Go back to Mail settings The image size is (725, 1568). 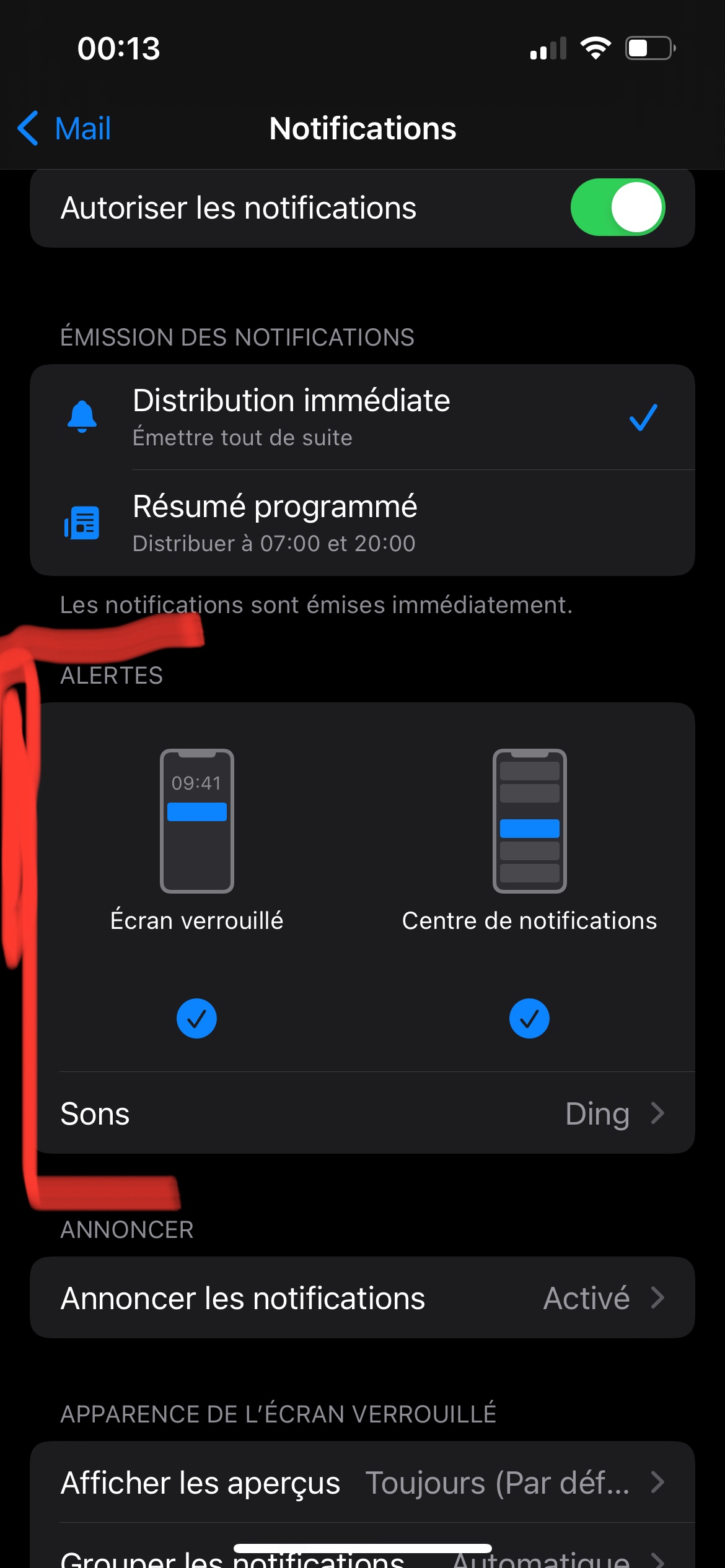pyautogui.click(x=64, y=129)
